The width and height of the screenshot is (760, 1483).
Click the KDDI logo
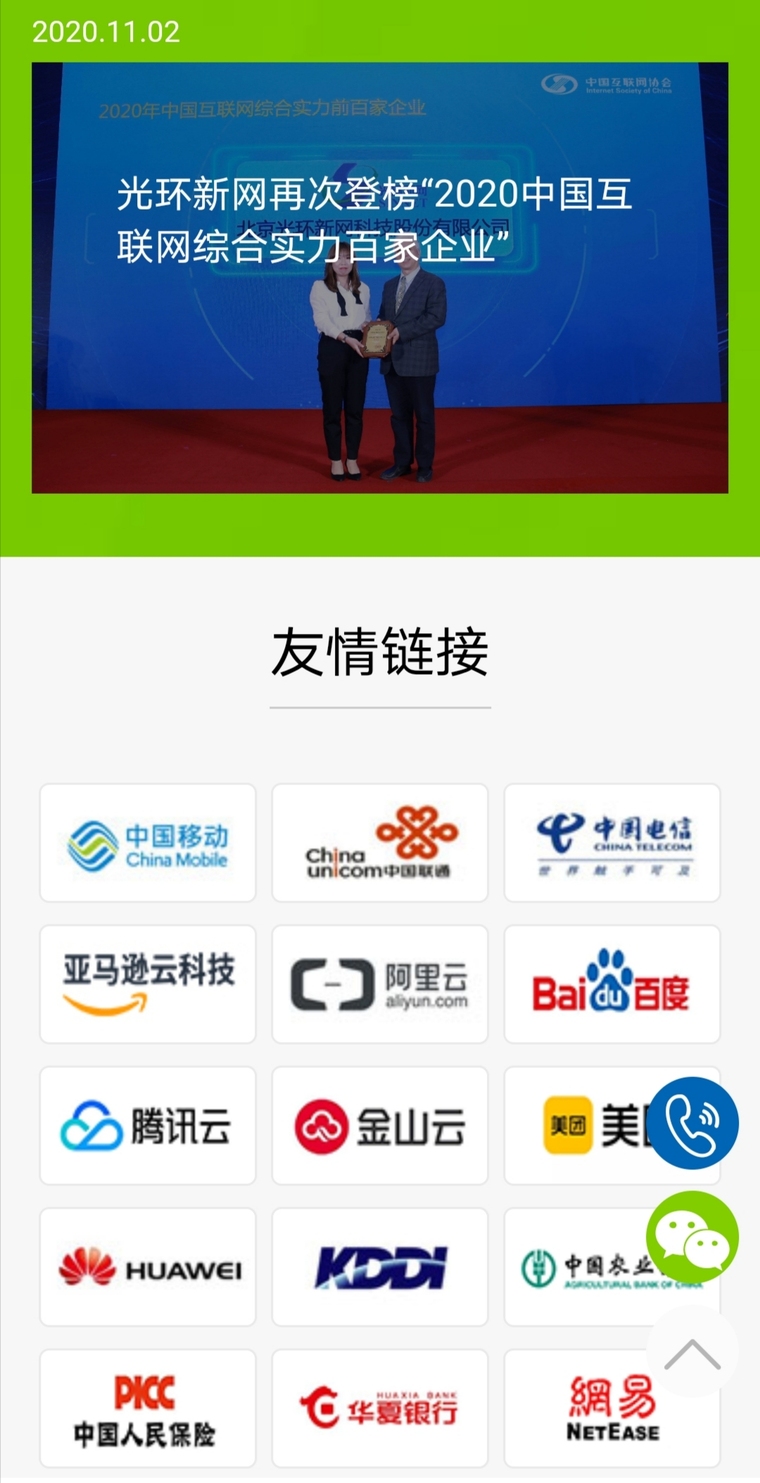(x=380, y=1267)
